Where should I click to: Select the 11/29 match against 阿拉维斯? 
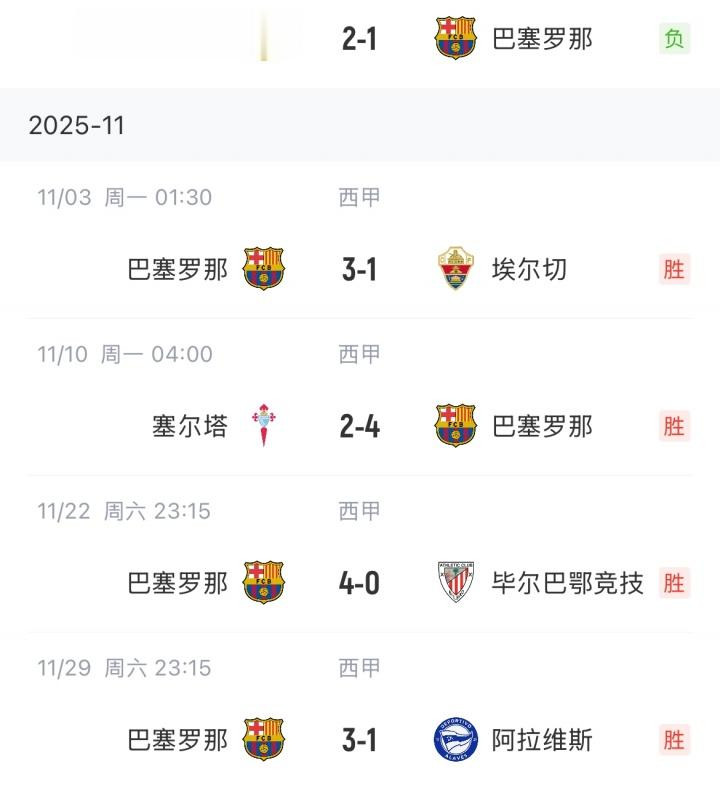[x=359, y=739]
